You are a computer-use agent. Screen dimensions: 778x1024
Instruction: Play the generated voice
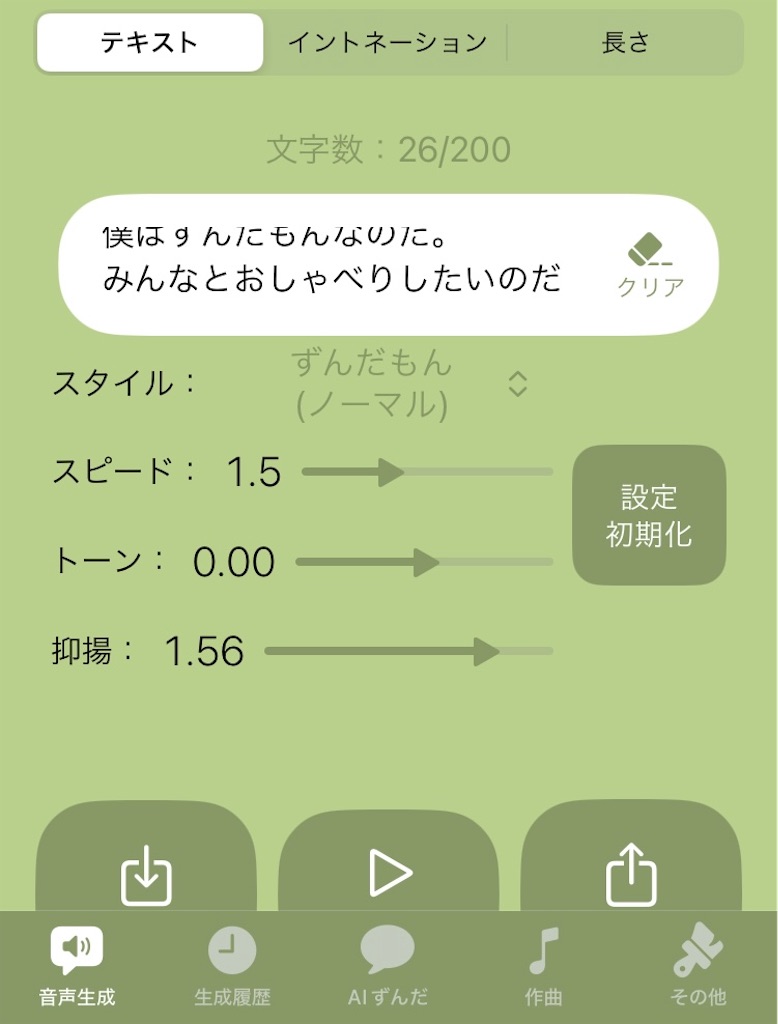point(389,872)
